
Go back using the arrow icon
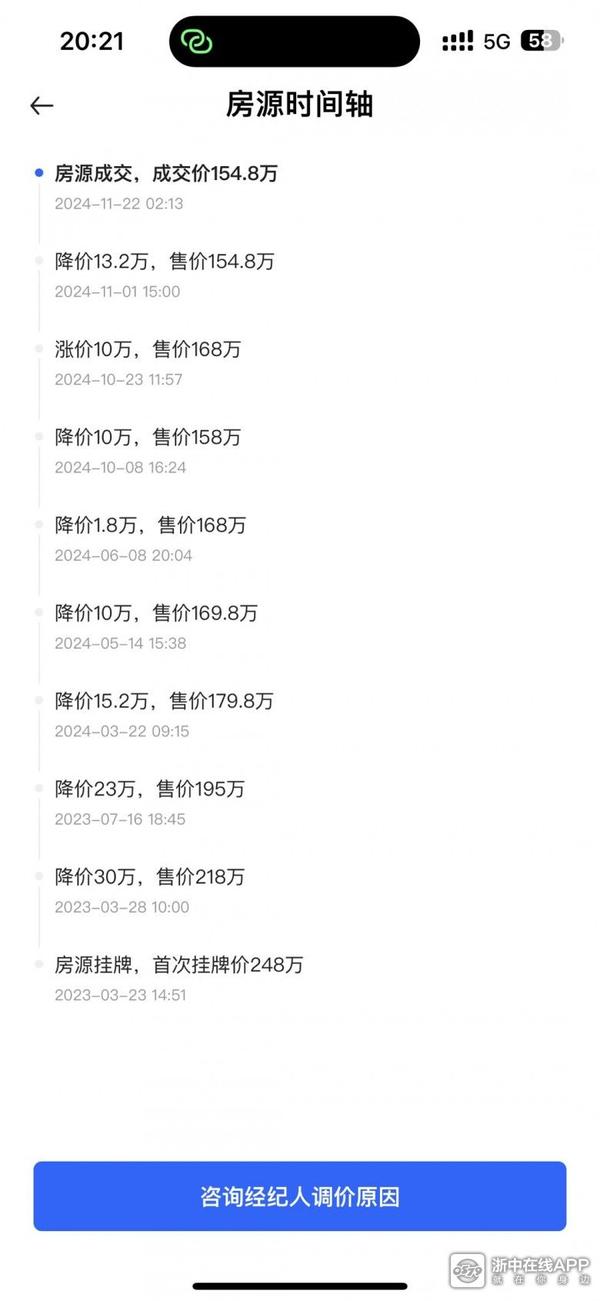[x=41, y=105]
